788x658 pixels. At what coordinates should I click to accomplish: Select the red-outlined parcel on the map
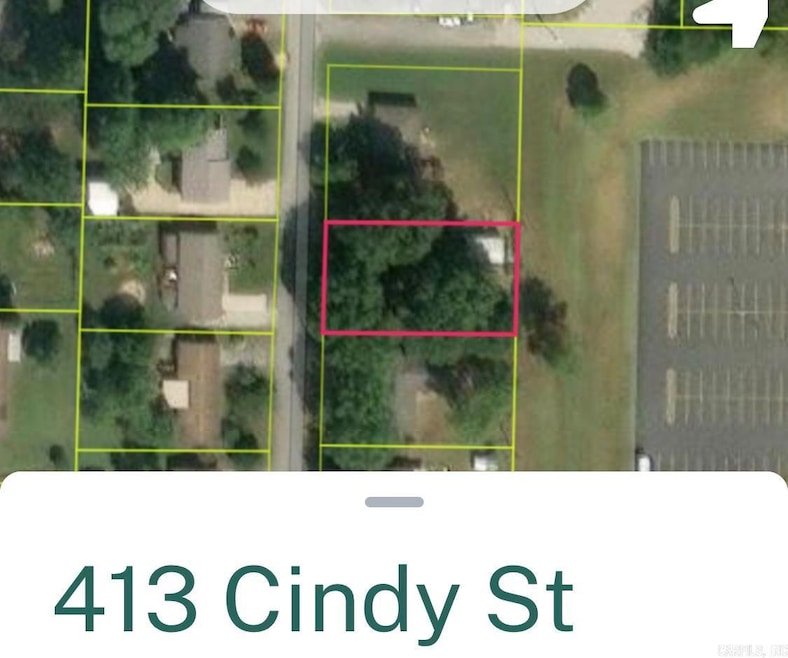[420, 278]
